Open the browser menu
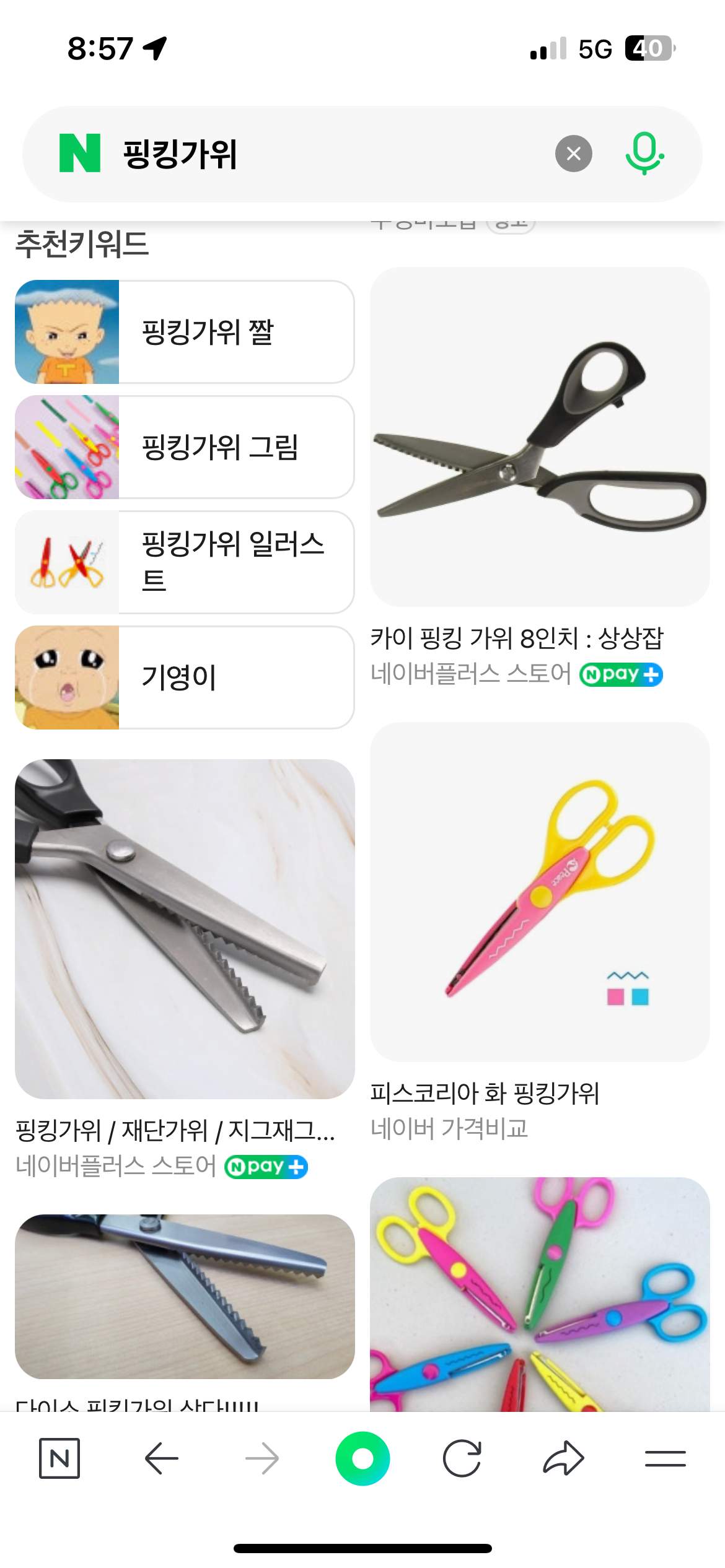This screenshot has height=1568, width=725. coord(665,1458)
